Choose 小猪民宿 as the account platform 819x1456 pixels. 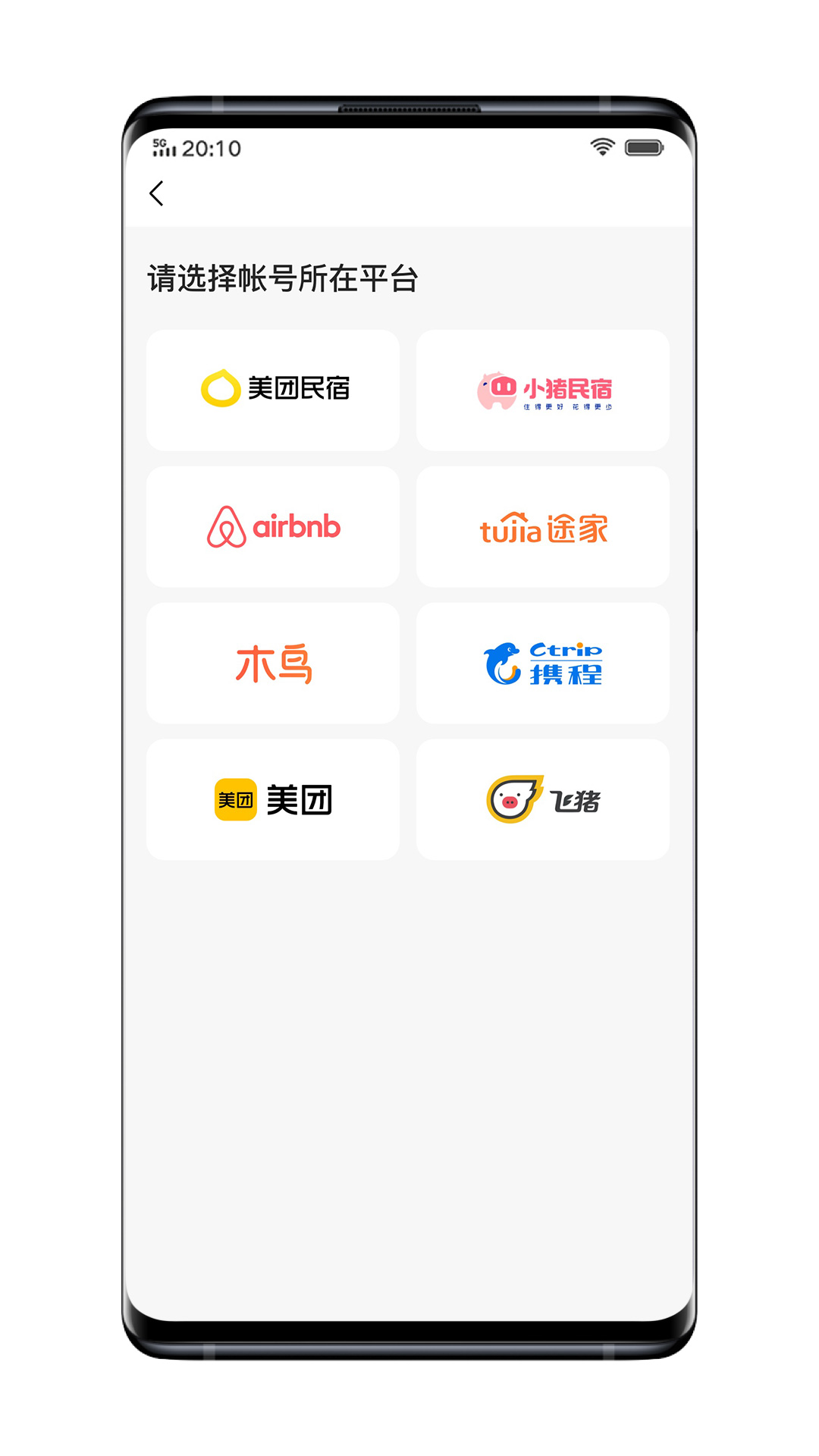pos(543,390)
